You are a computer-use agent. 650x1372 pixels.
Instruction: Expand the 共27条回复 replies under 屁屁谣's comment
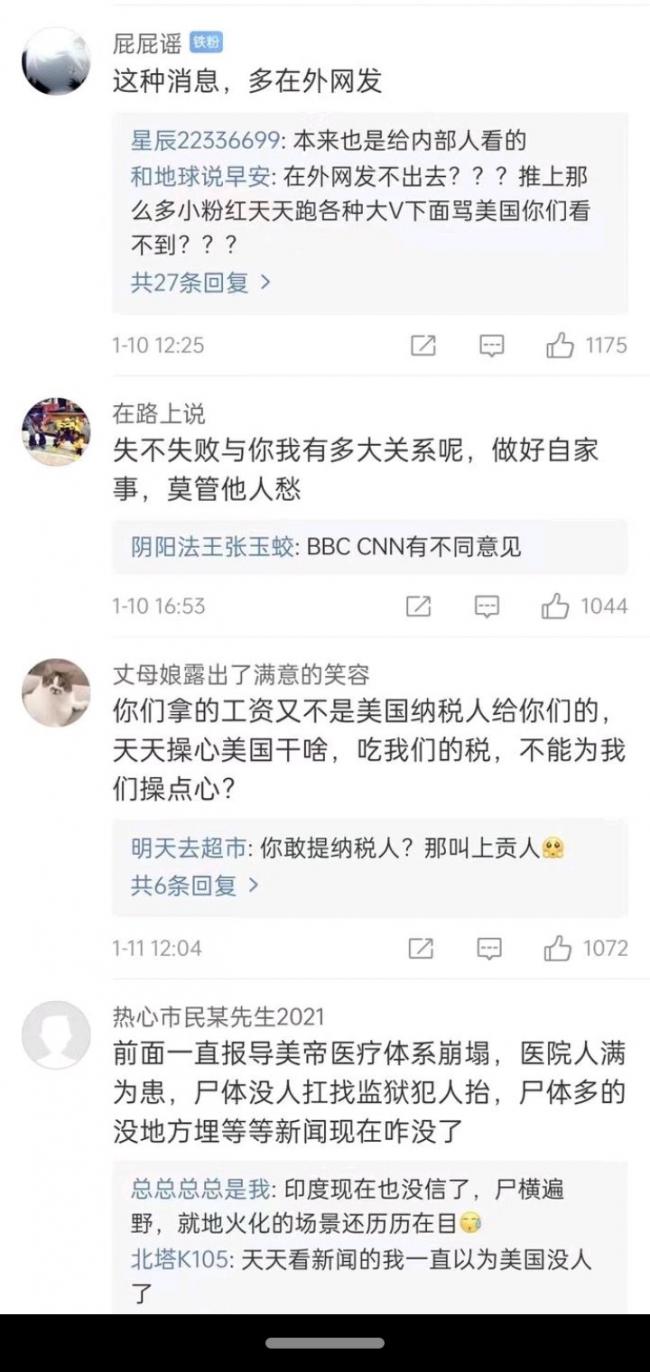200,283
